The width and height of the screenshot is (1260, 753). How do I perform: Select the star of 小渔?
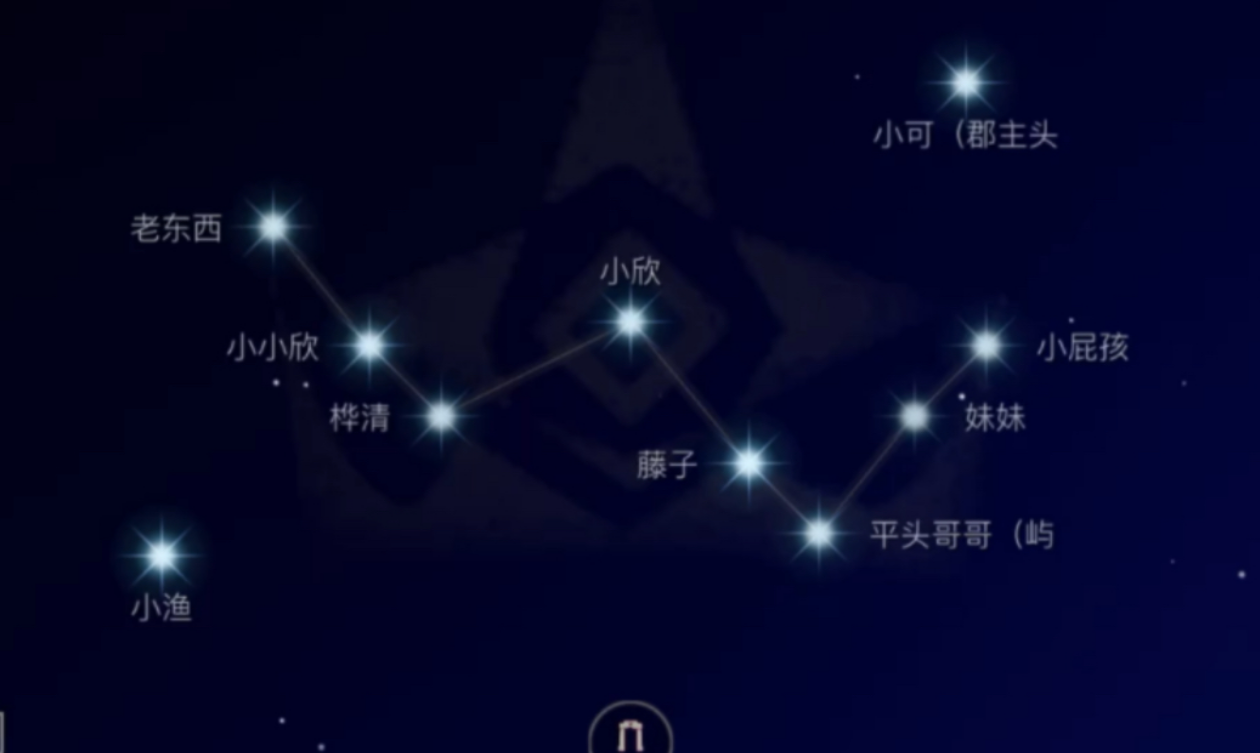click(x=162, y=556)
